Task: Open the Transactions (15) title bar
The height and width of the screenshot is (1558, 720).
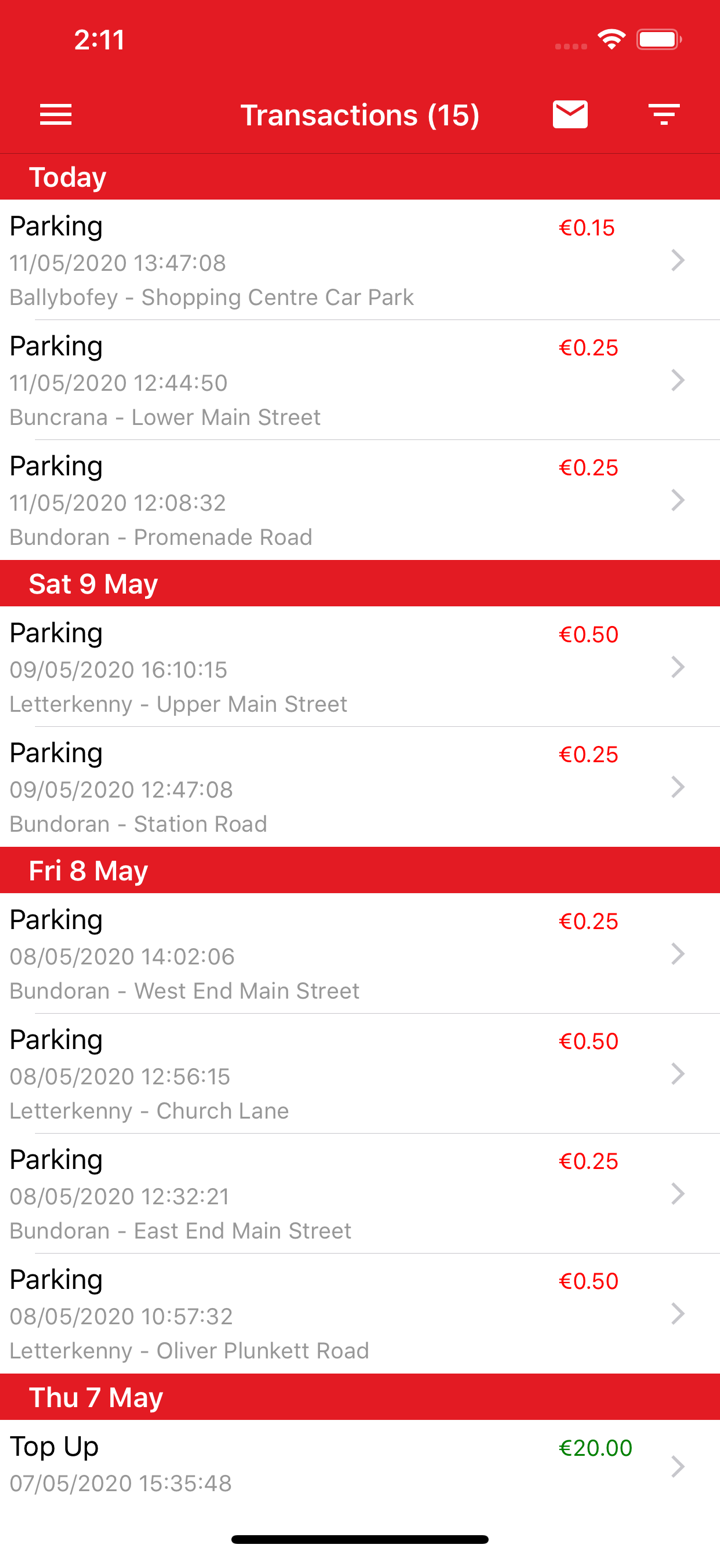Action: click(360, 114)
